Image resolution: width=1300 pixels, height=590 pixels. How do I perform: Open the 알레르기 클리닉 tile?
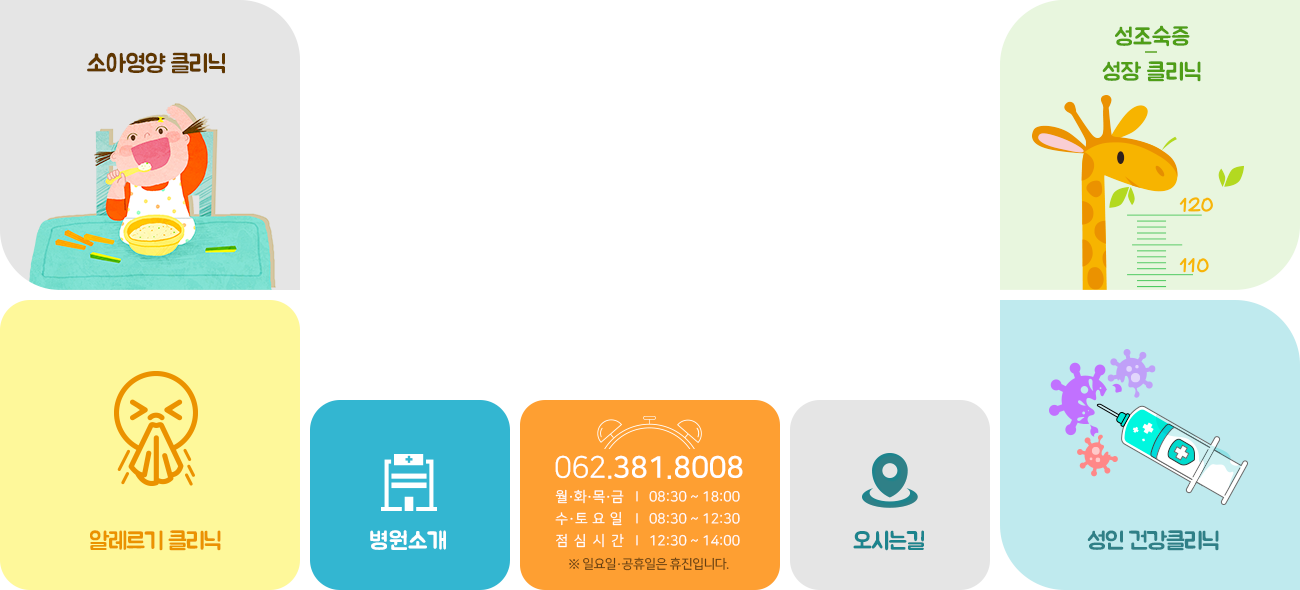point(150,444)
